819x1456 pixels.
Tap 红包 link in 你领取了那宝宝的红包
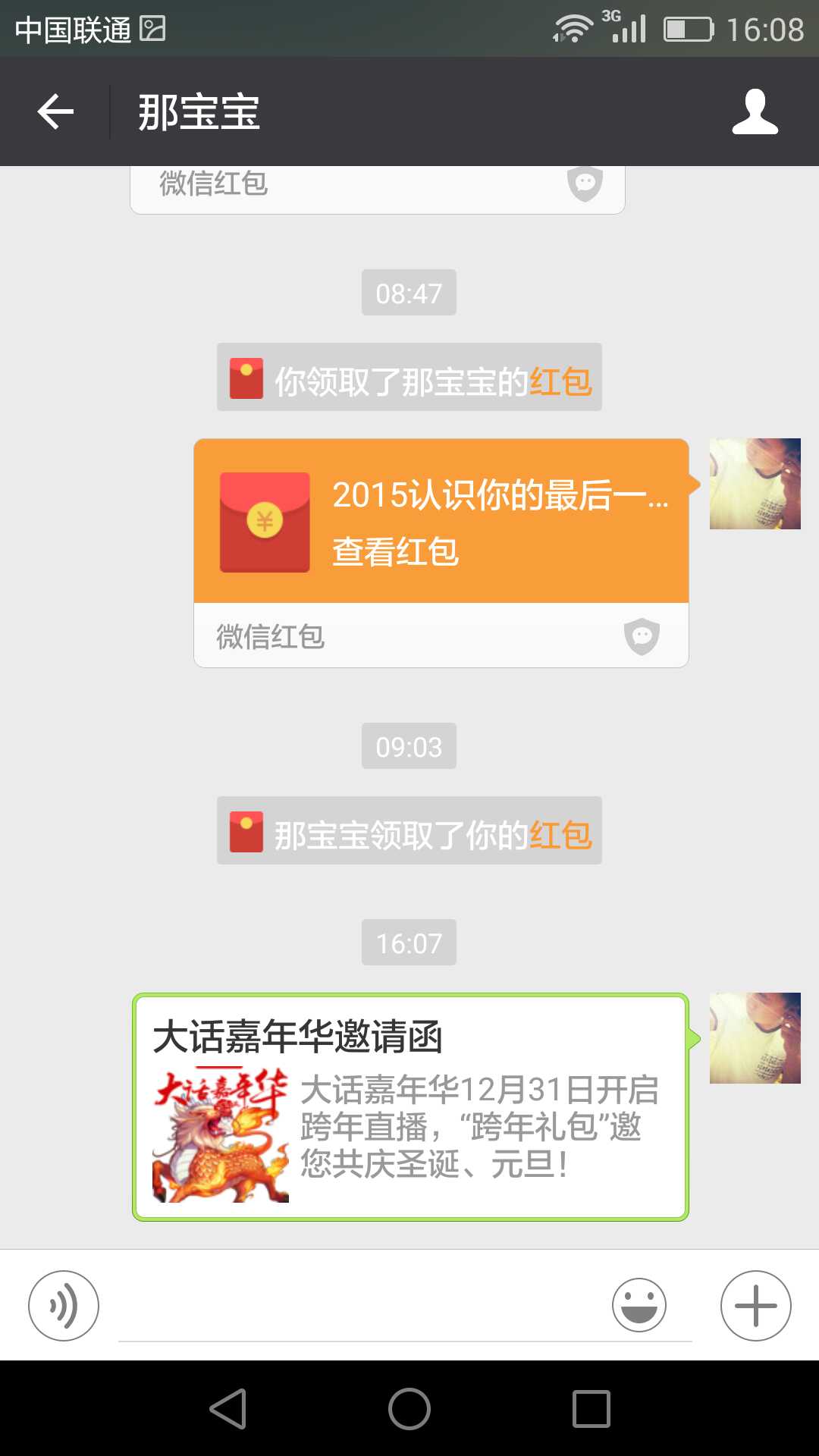(560, 381)
